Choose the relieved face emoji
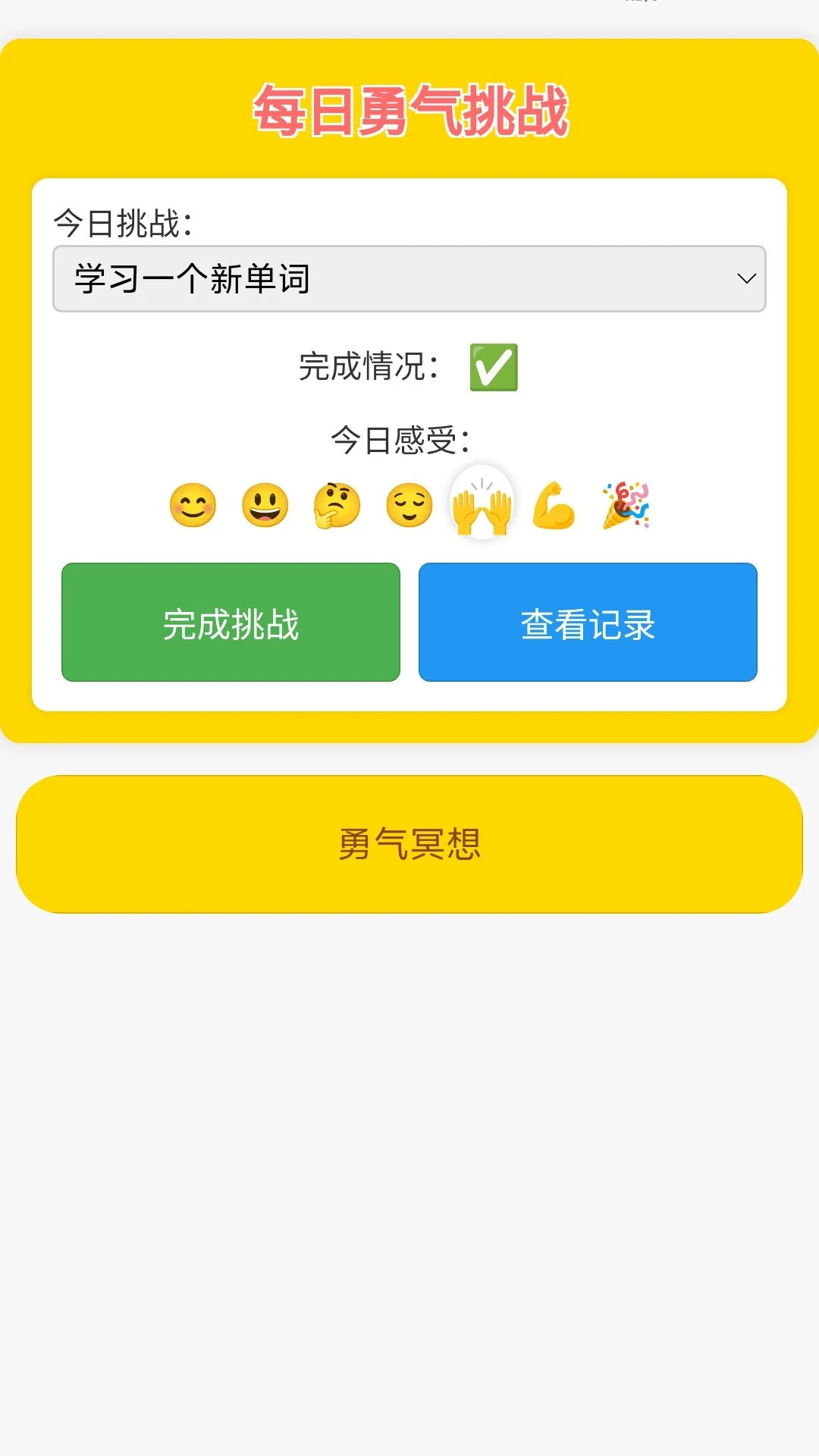819x1456 pixels. (x=408, y=504)
